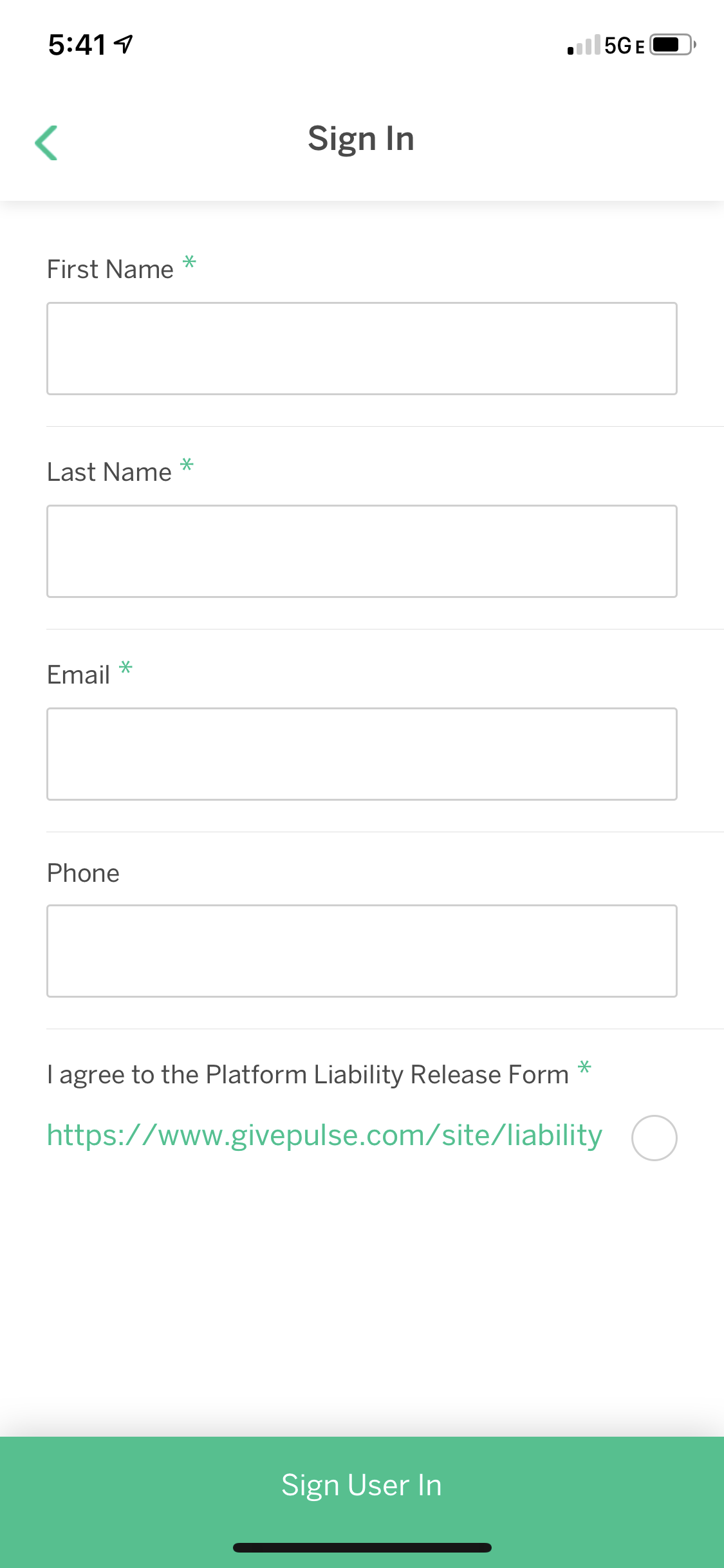Focus the Email input field
The height and width of the screenshot is (1568, 724).
click(x=362, y=754)
